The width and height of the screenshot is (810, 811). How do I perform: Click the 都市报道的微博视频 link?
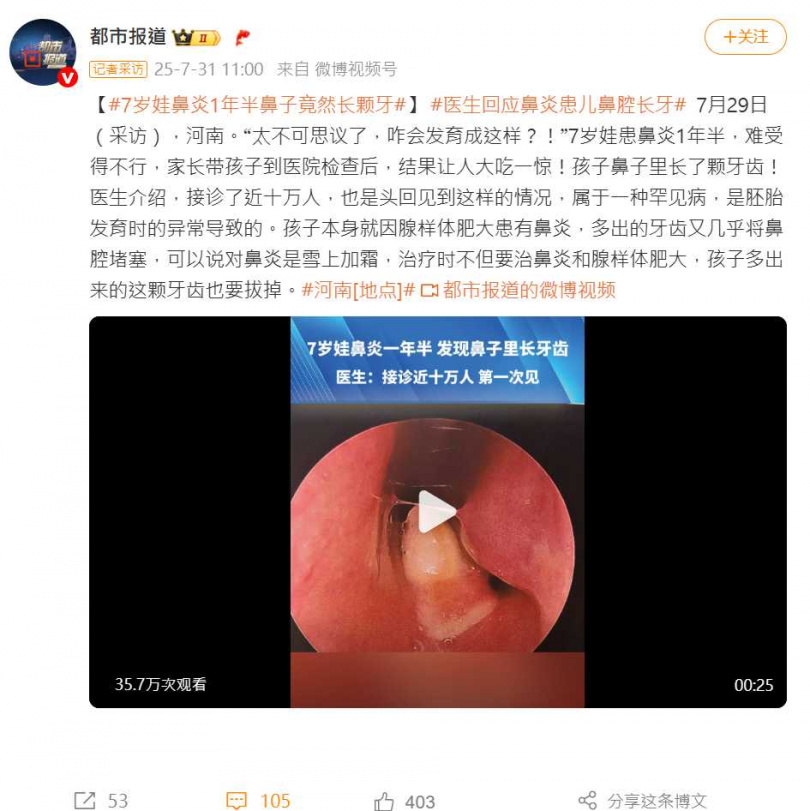531,291
